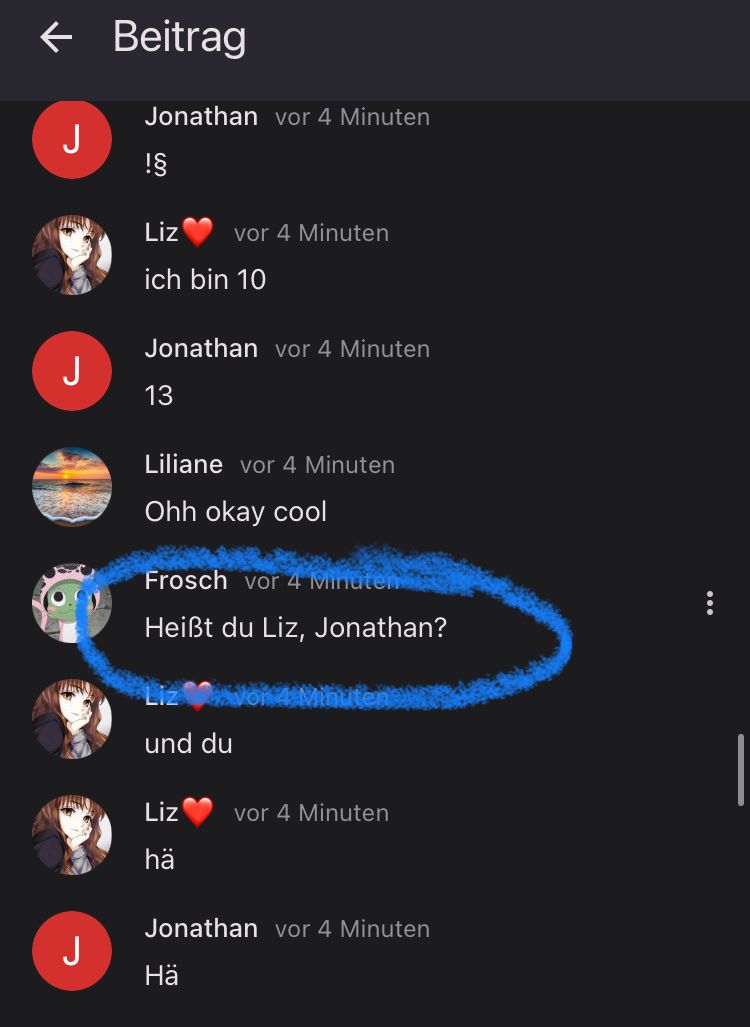Screen dimensions: 750x1027
Task: Go back from the Beitrag screen
Action: tap(56, 38)
